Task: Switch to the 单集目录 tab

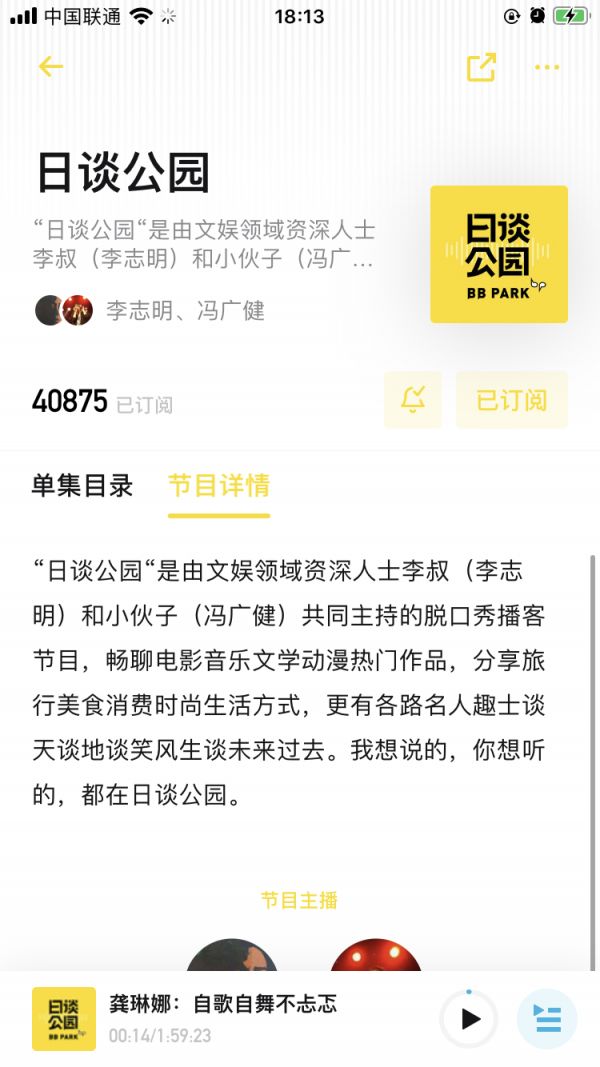Action: 82,486
